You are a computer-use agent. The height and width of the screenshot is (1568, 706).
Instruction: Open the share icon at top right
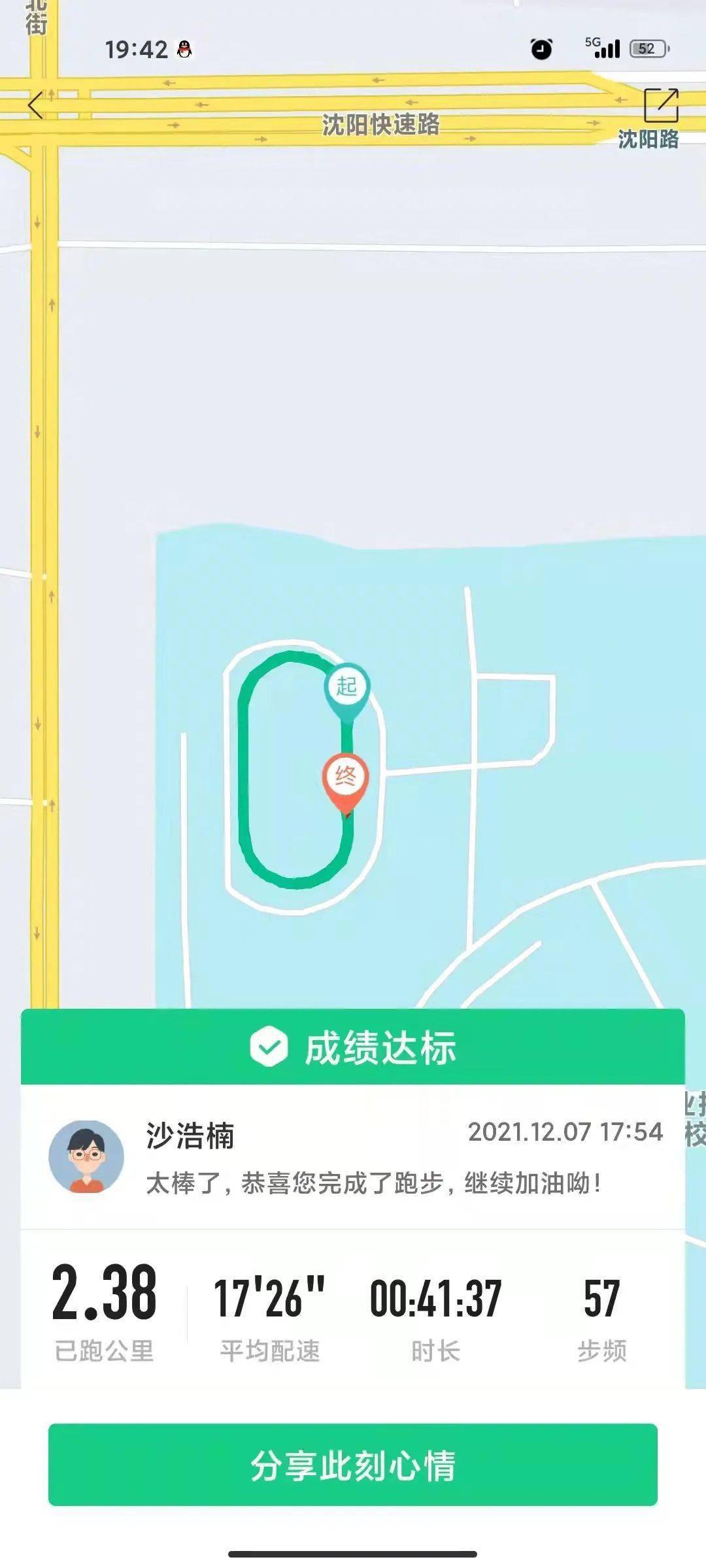click(x=661, y=105)
